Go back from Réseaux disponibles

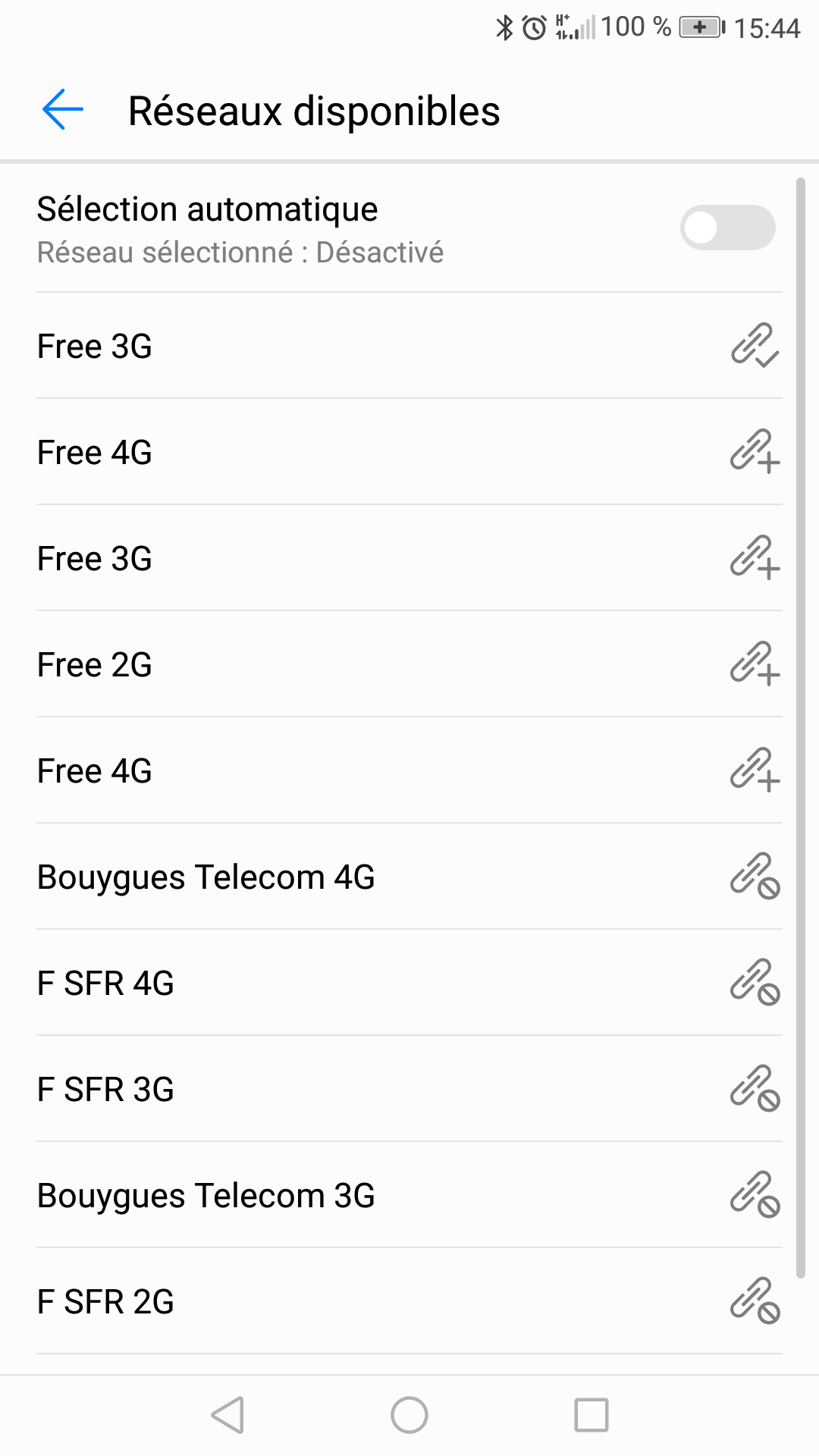pos(63,110)
